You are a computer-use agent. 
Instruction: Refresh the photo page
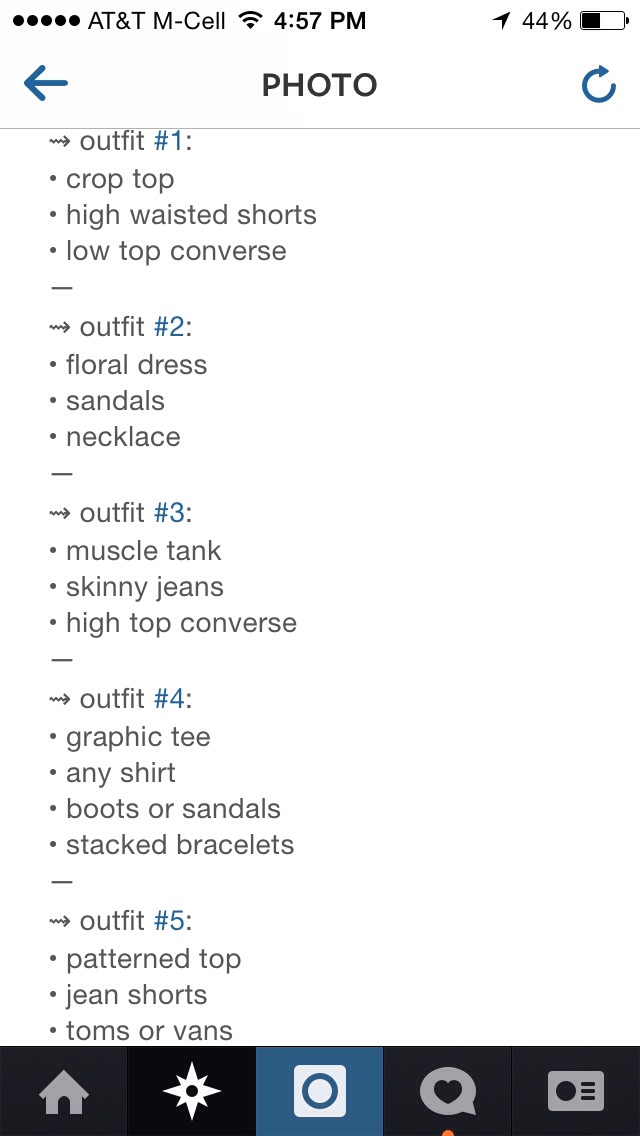pyautogui.click(x=599, y=85)
